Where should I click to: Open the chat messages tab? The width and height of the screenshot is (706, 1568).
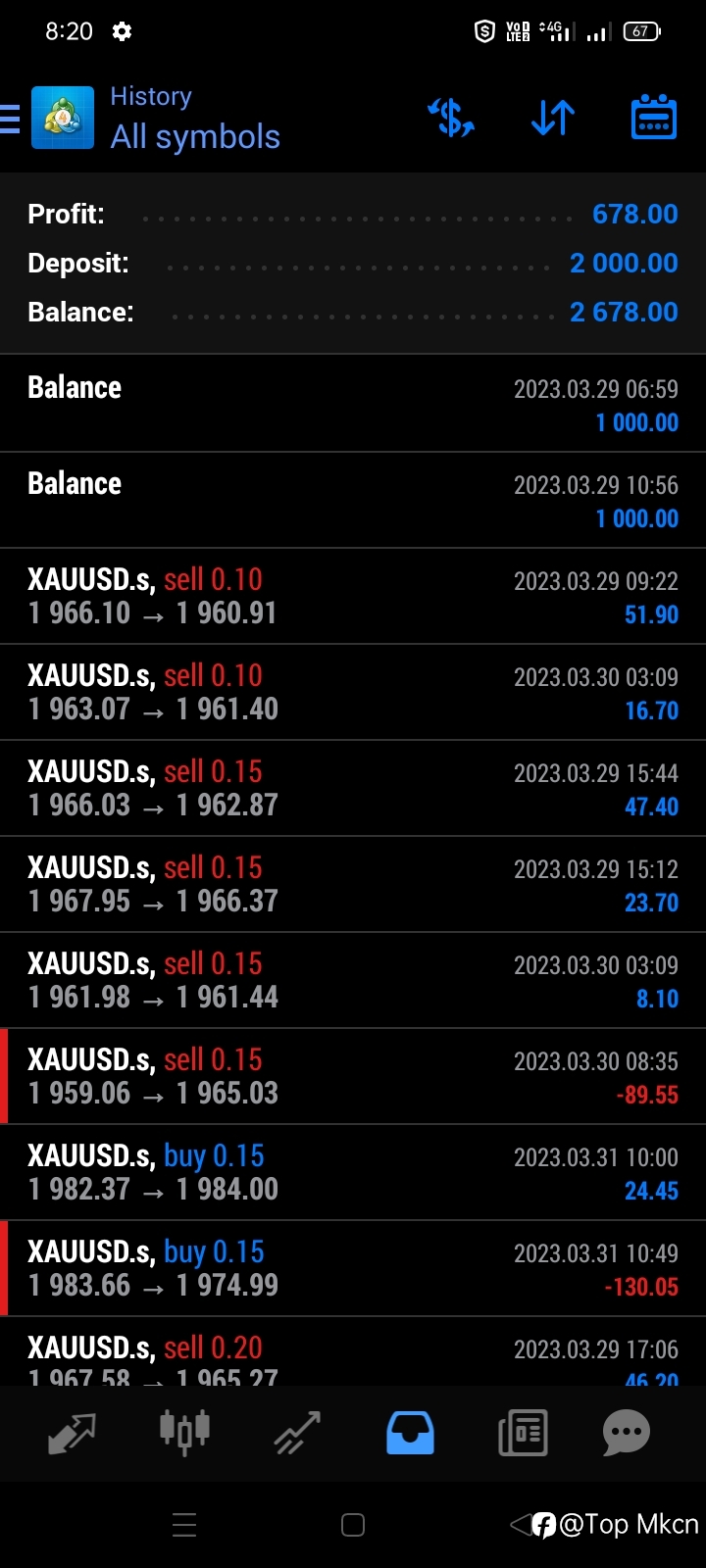pos(627,1434)
